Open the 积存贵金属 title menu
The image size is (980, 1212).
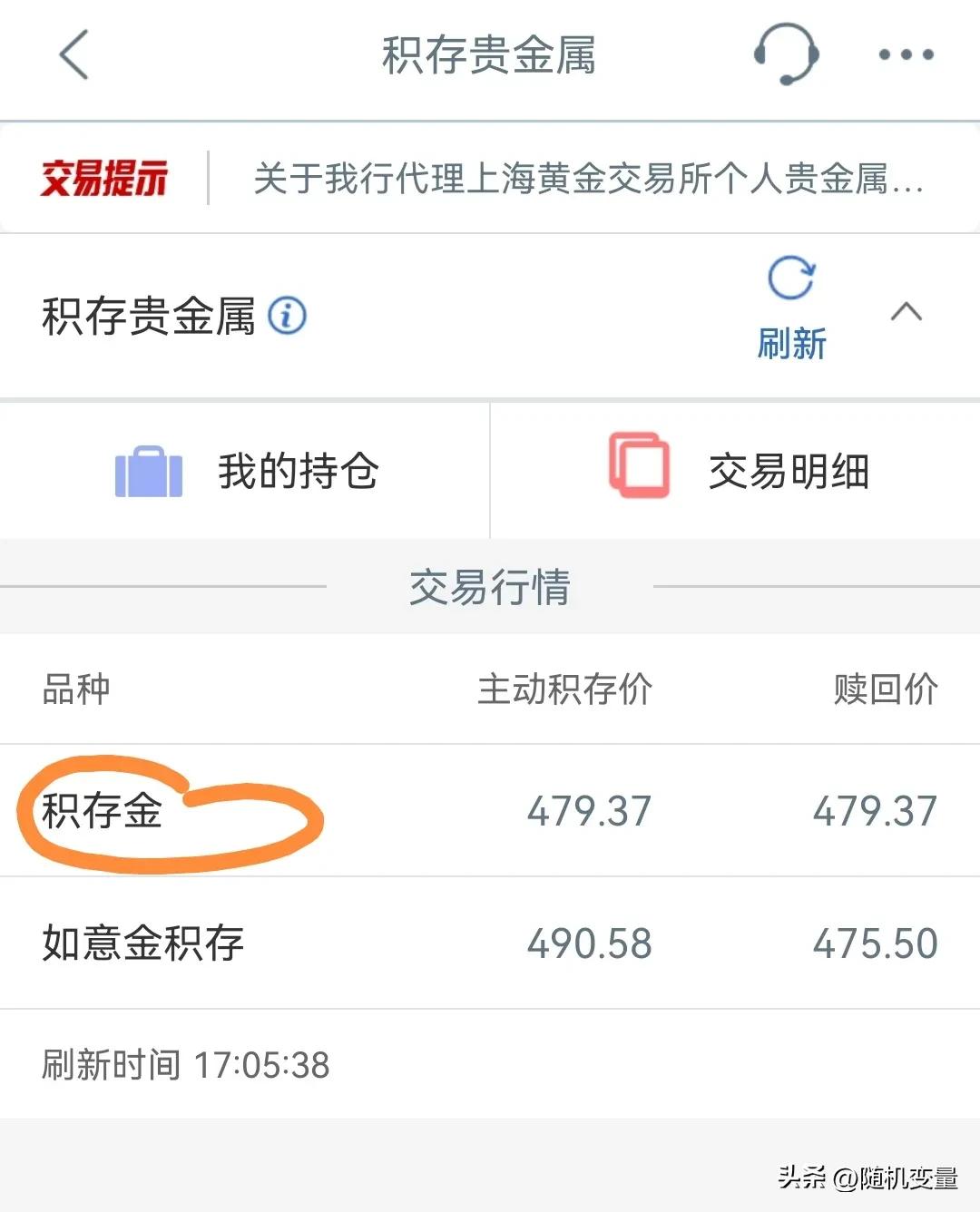[490, 54]
